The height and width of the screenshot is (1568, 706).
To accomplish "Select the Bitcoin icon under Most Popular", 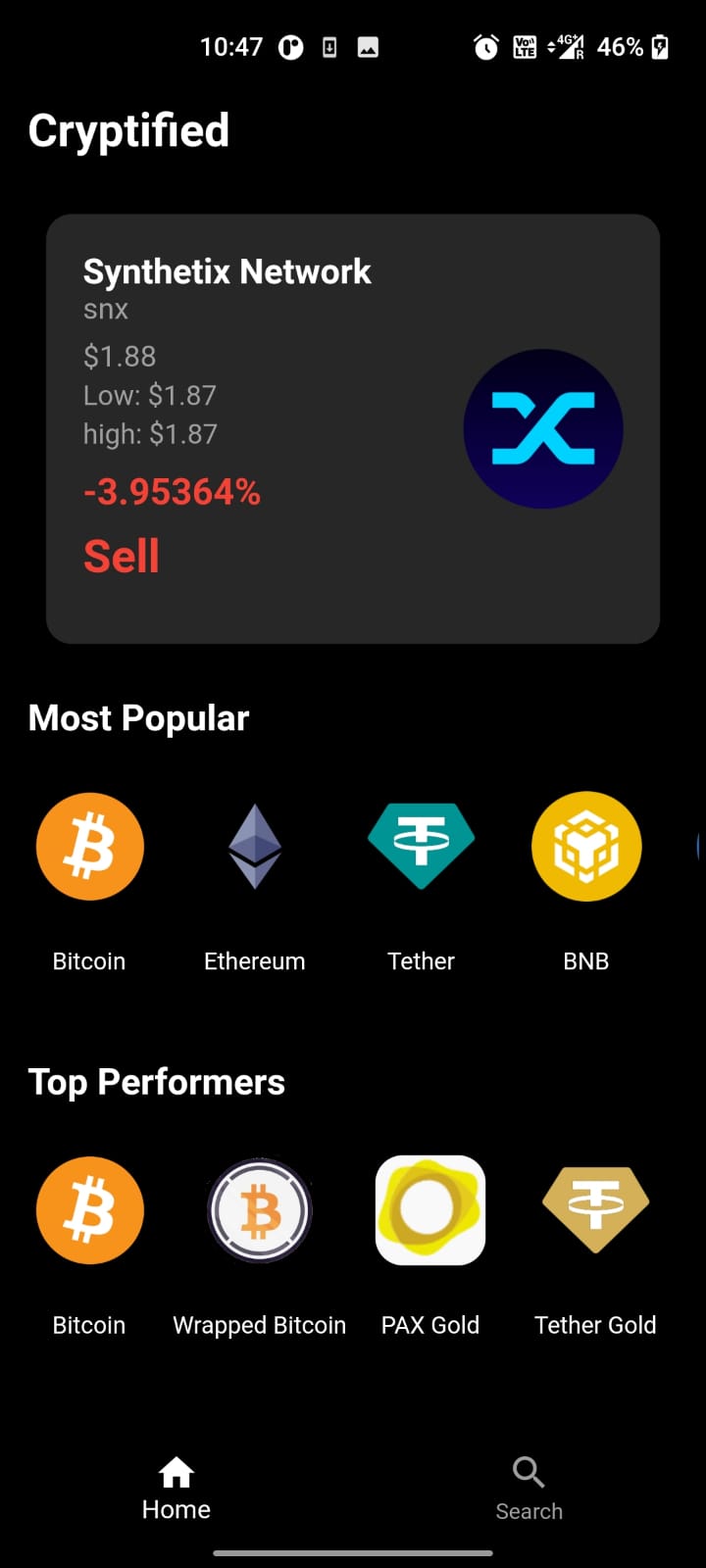I will 89,846.
